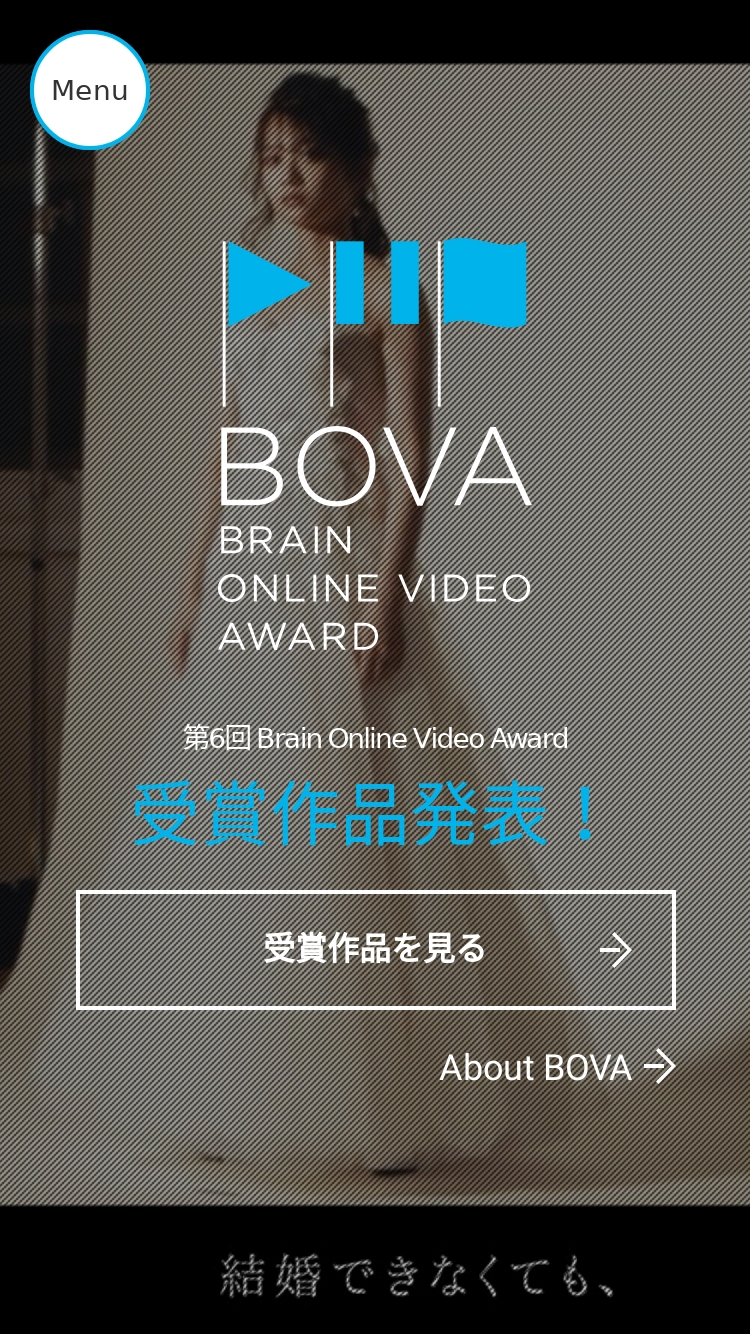750x1334 pixels.
Task: Tap the 受賞作品を見る button
Action: click(x=376, y=949)
